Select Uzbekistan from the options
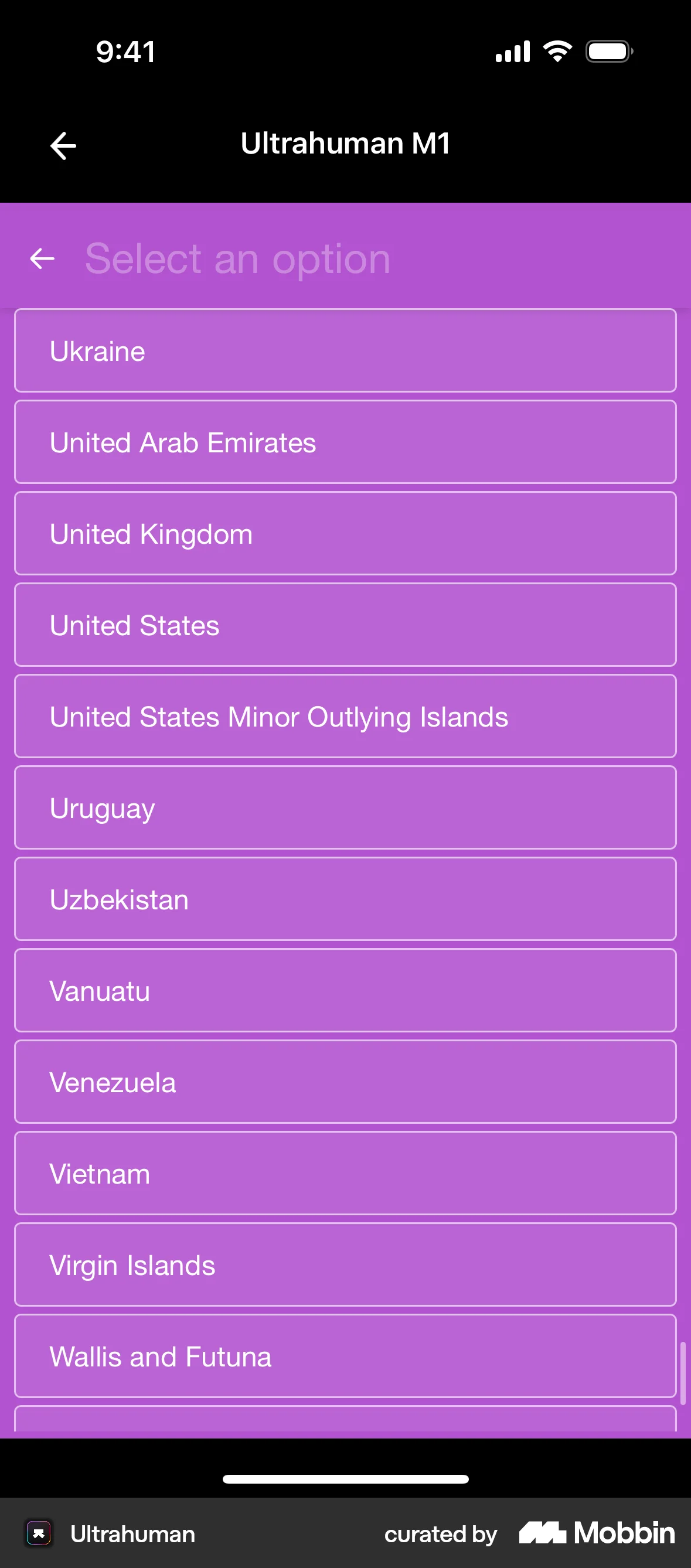 [345, 899]
